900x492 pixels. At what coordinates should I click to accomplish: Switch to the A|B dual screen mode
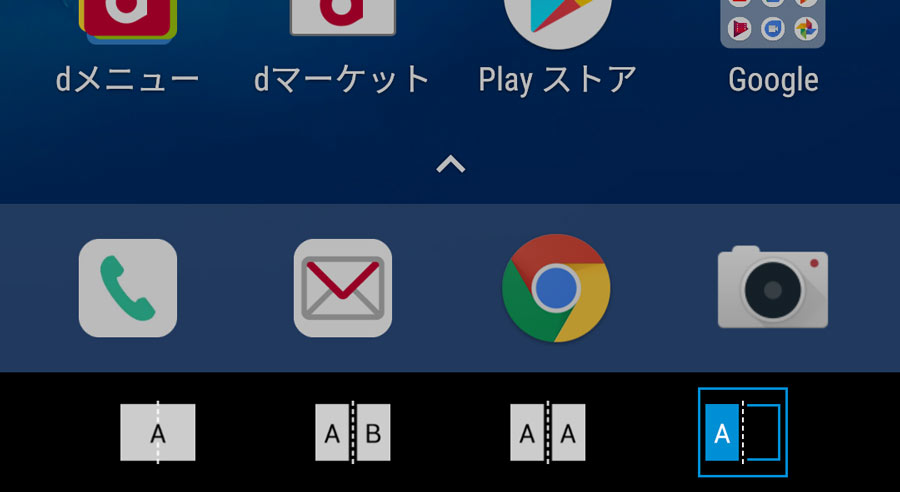353,432
